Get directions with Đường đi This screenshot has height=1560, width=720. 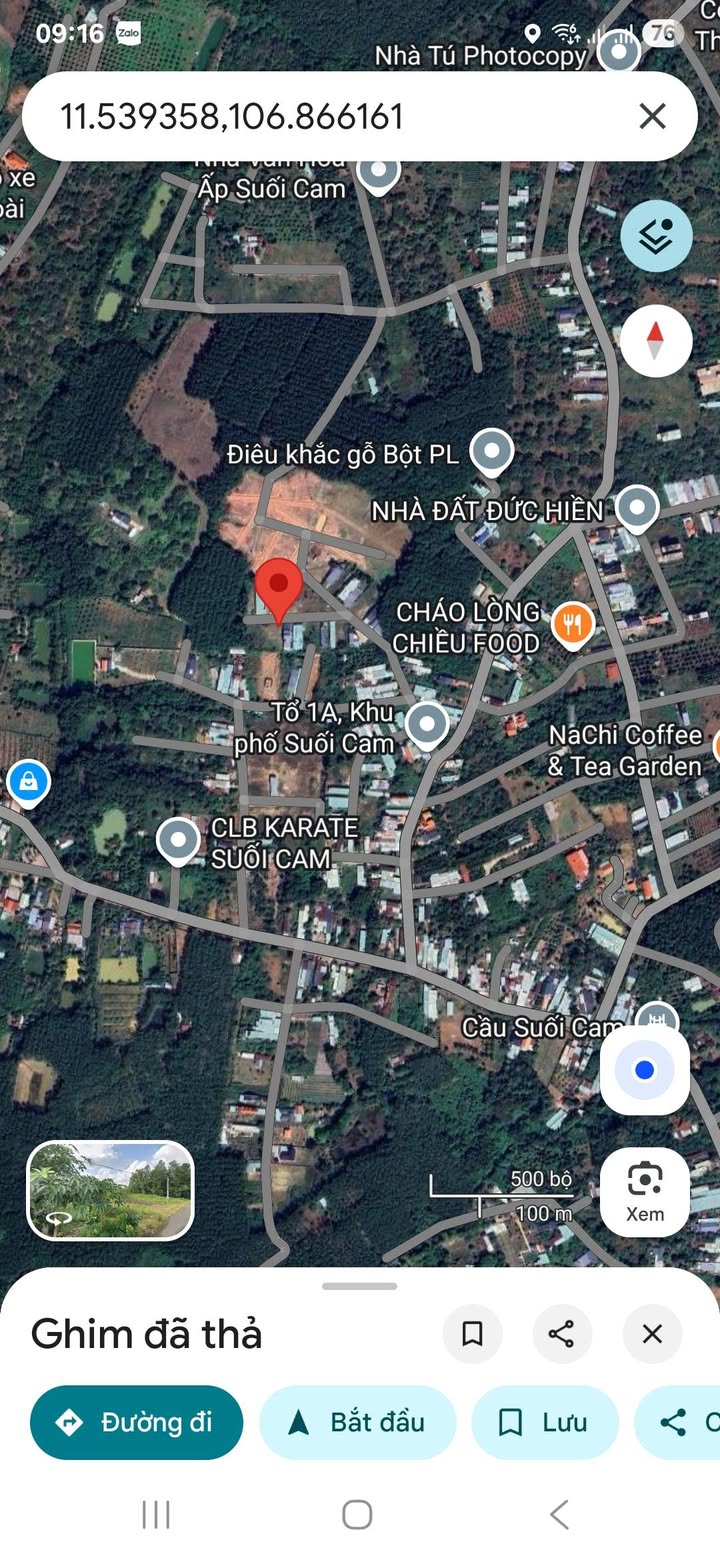click(137, 1422)
